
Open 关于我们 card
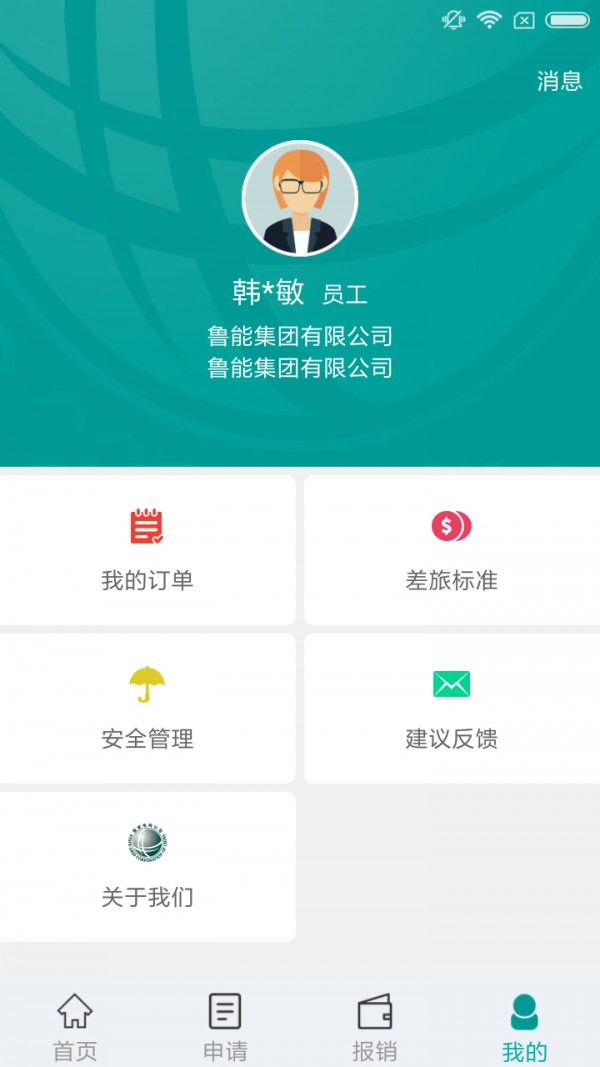[147, 866]
